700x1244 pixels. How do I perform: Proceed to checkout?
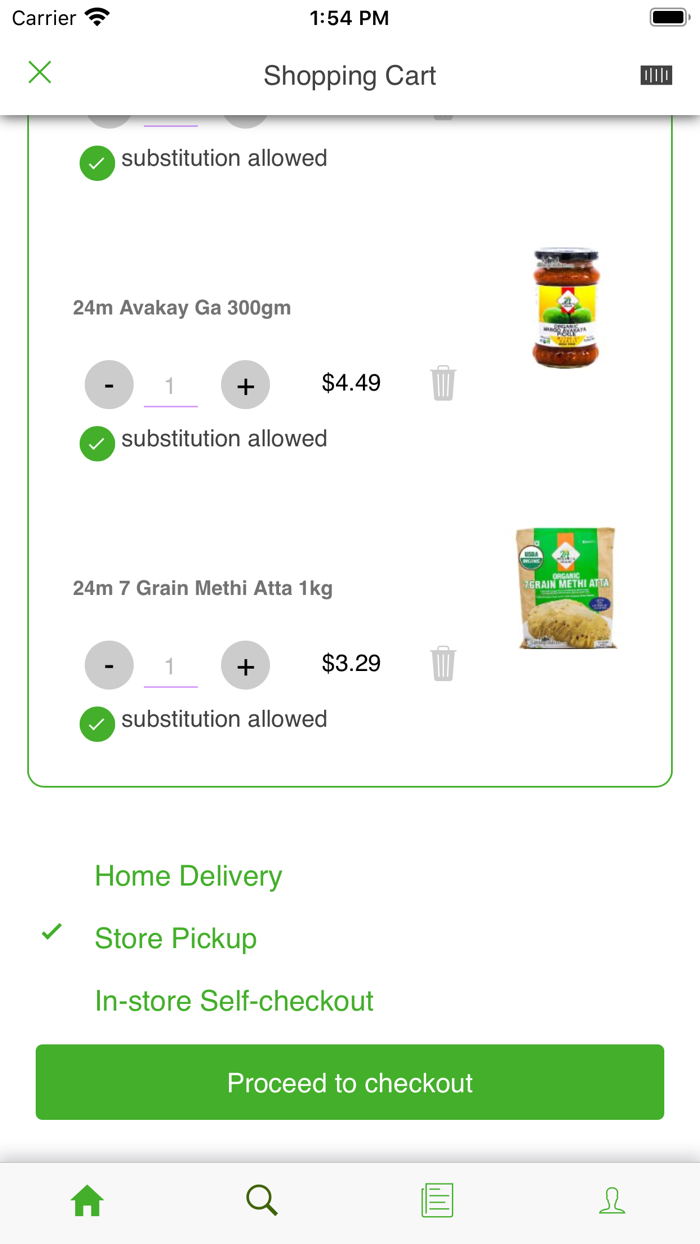click(x=350, y=1082)
